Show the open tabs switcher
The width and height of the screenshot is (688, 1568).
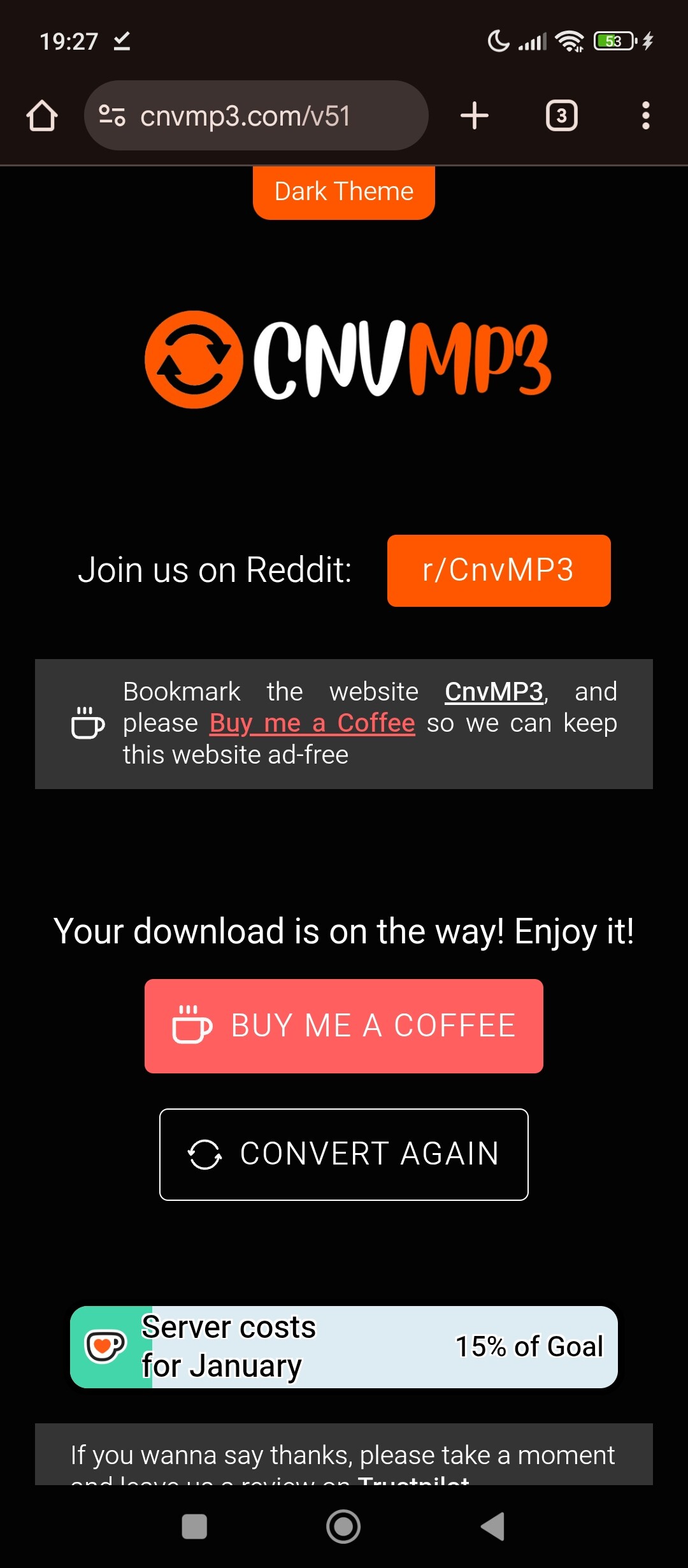[x=561, y=116]
